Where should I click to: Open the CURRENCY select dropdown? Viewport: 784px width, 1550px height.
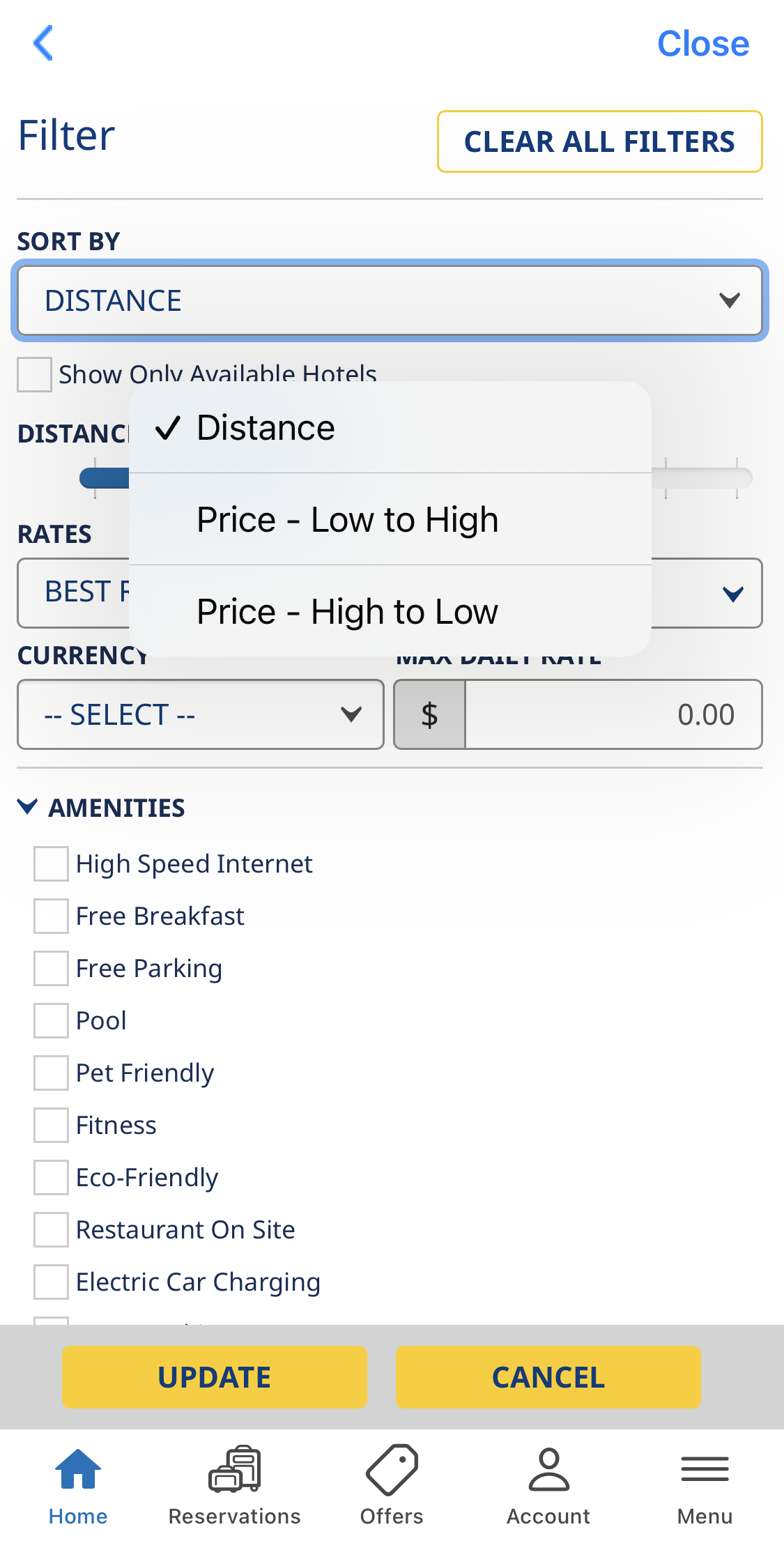click(x=200, y=714)
